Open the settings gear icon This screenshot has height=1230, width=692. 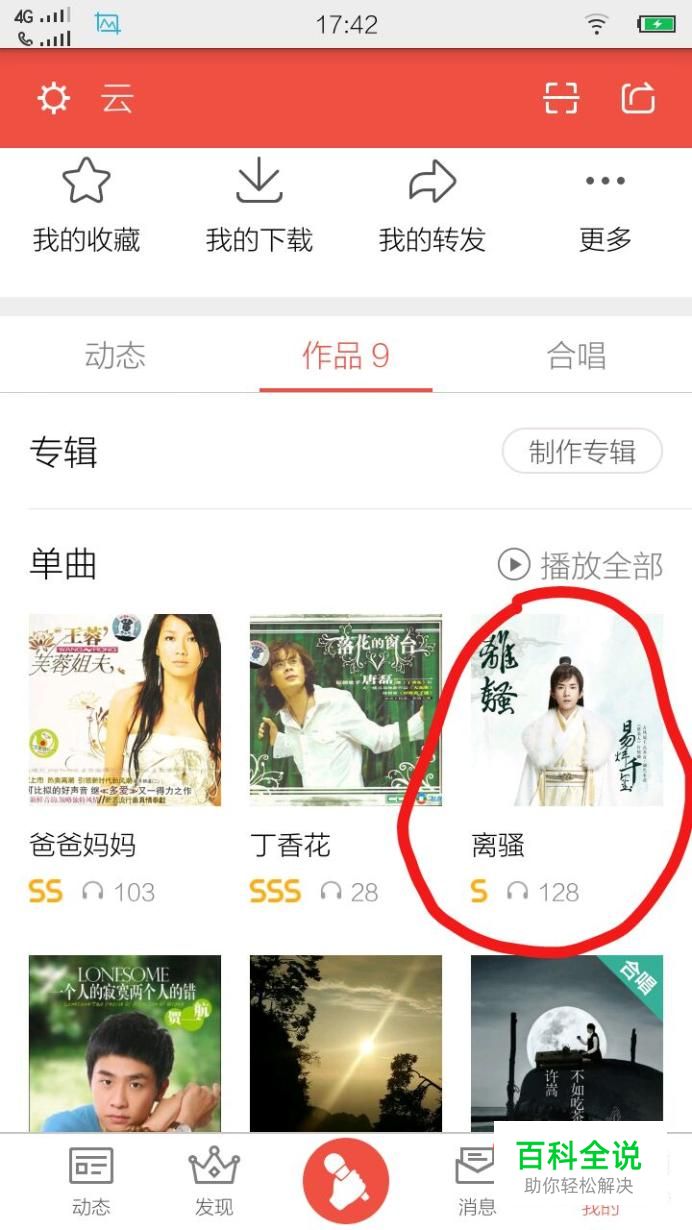[53, 99]
